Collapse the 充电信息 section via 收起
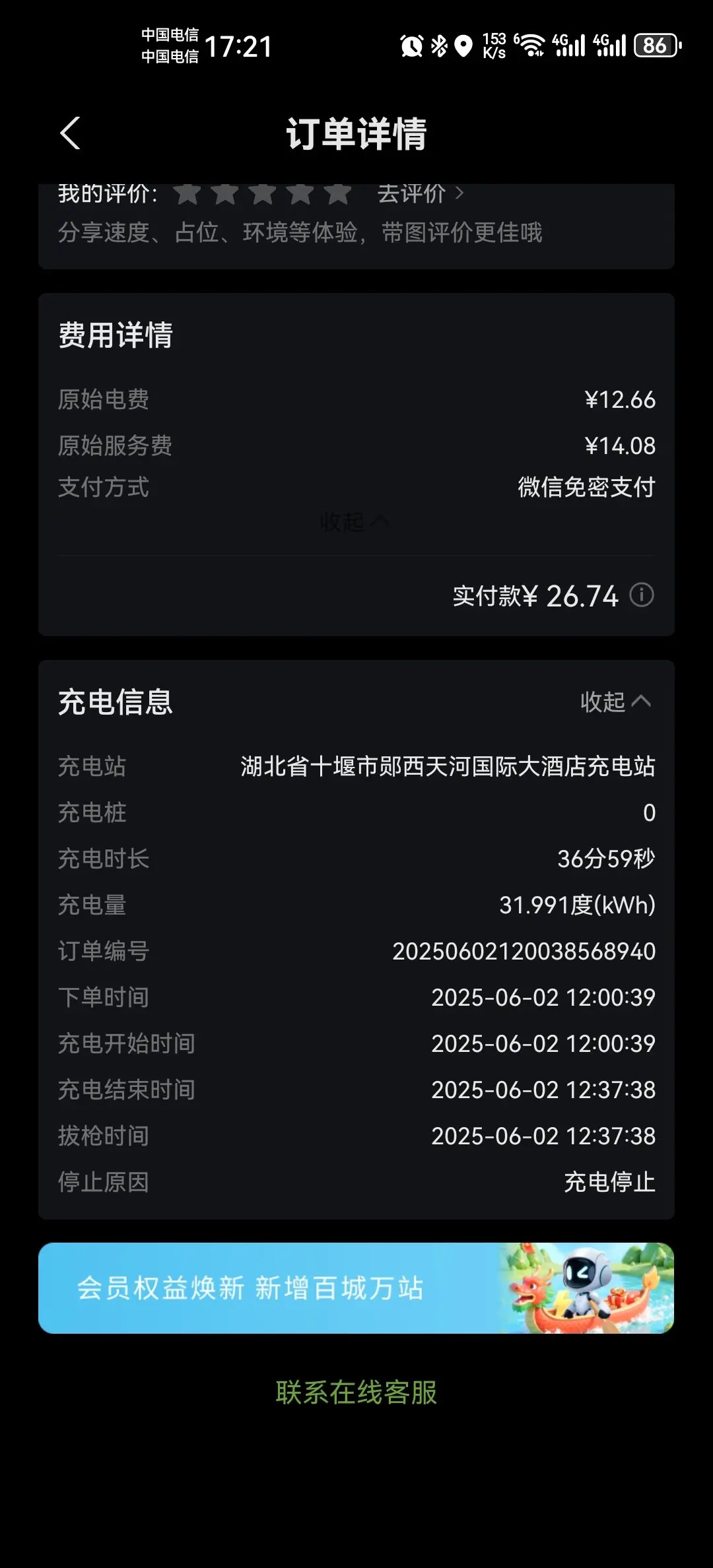713x1568 pixels. click(x=615, y=702)
